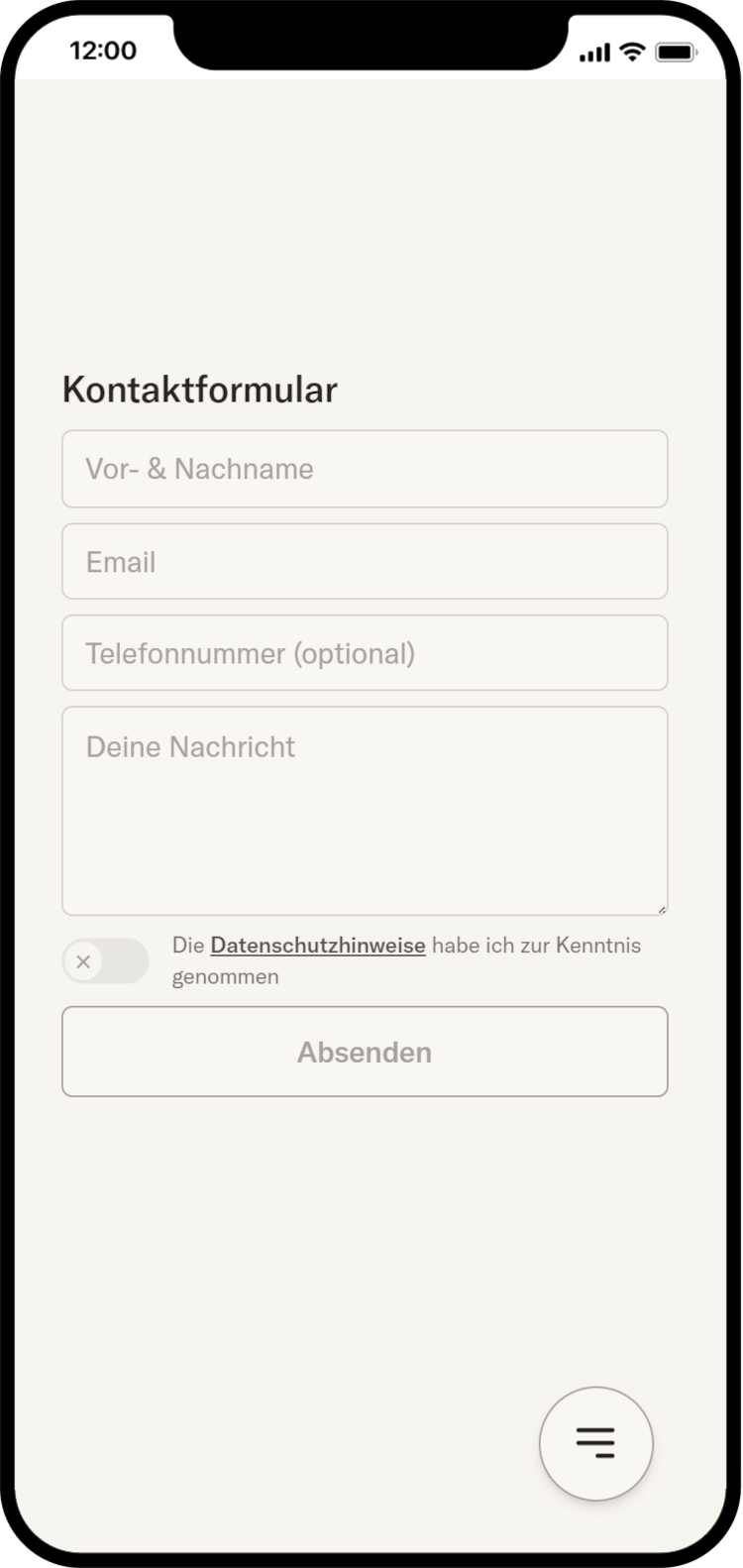Select the Telefonnummer (optional) field

pyautogui.click(x=365, y=653)
